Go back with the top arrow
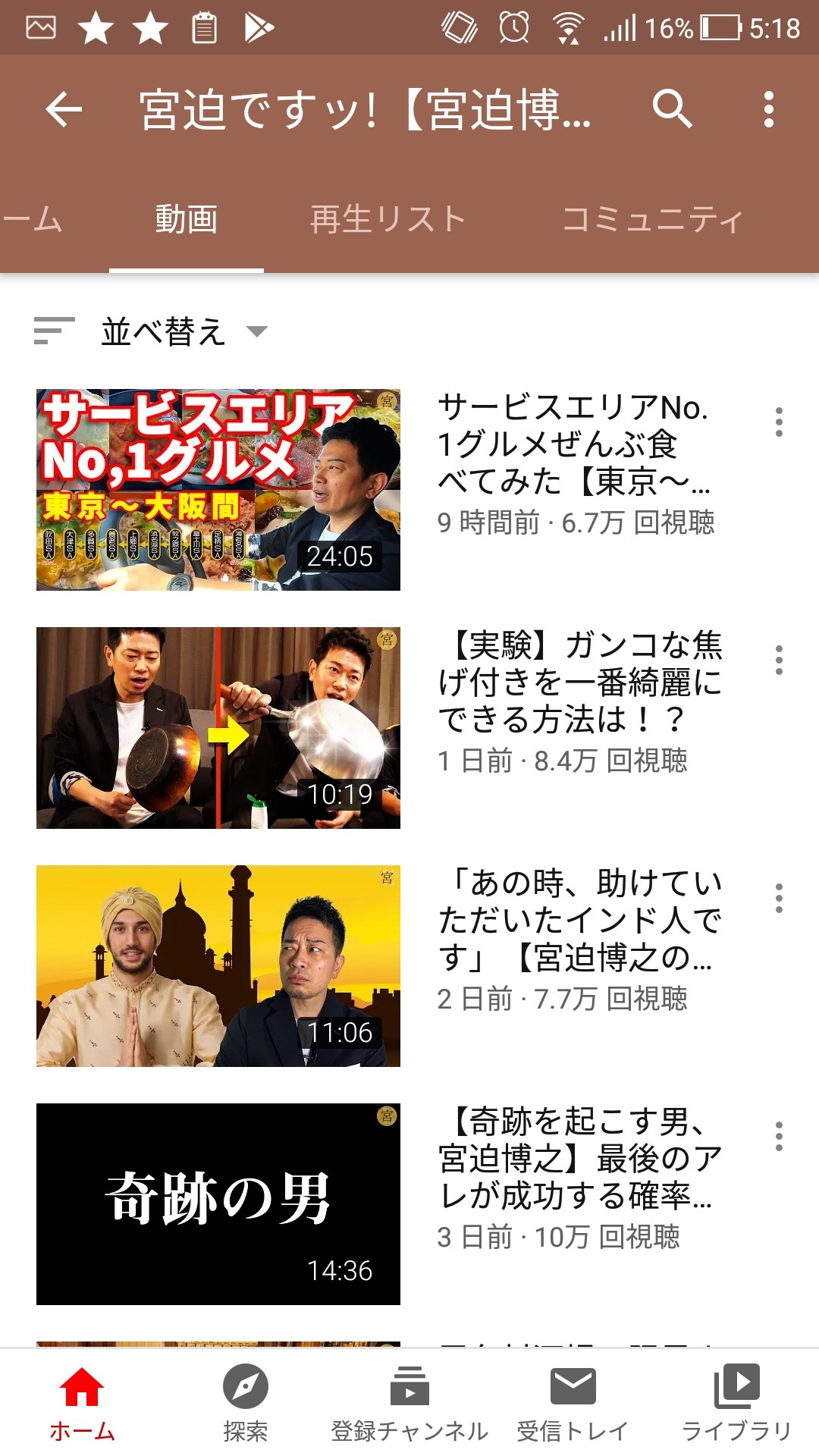The image size is (819, 1456). tap(64, 110)
